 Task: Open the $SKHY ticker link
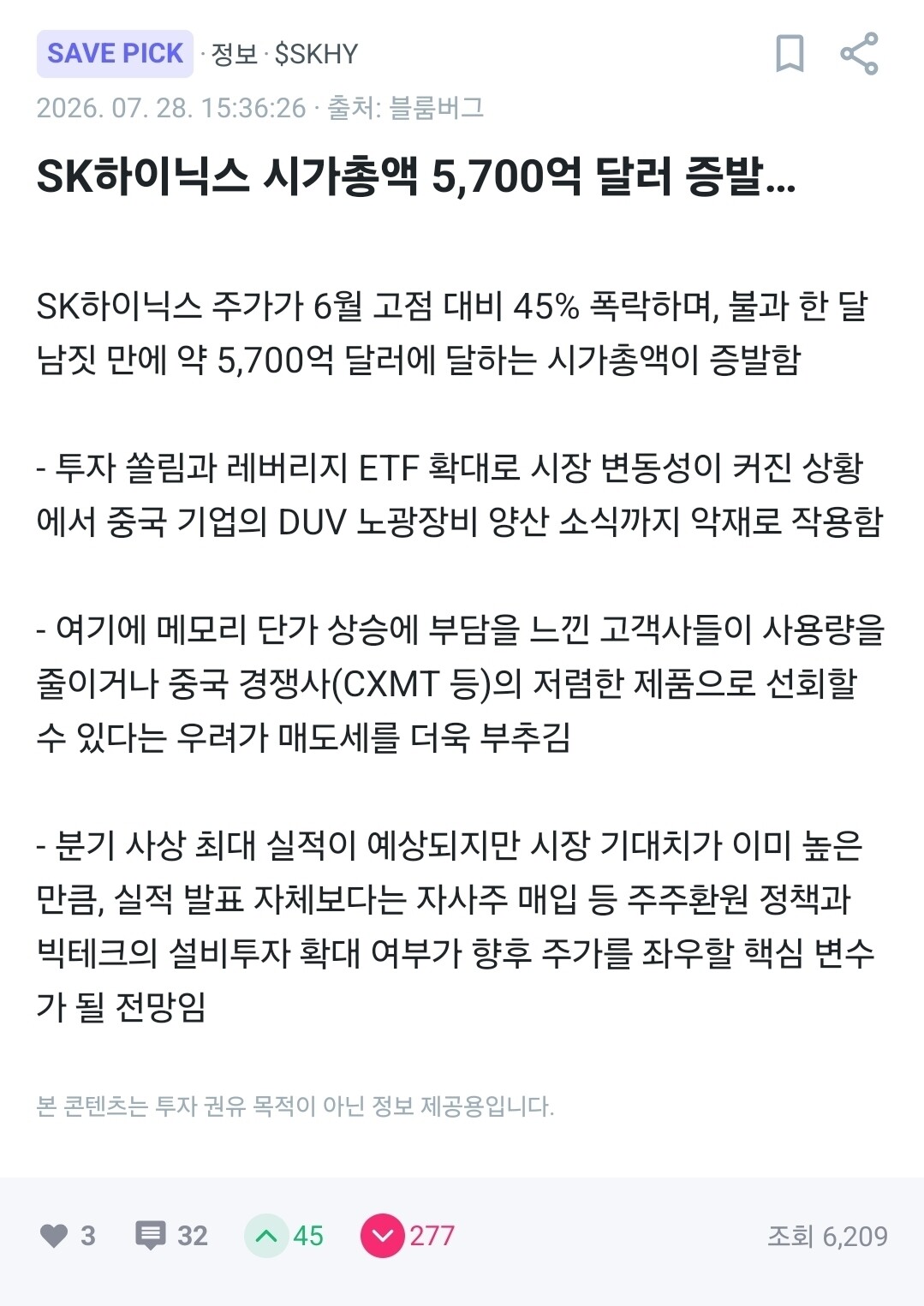pyautogui.click(x=316, y=54)
